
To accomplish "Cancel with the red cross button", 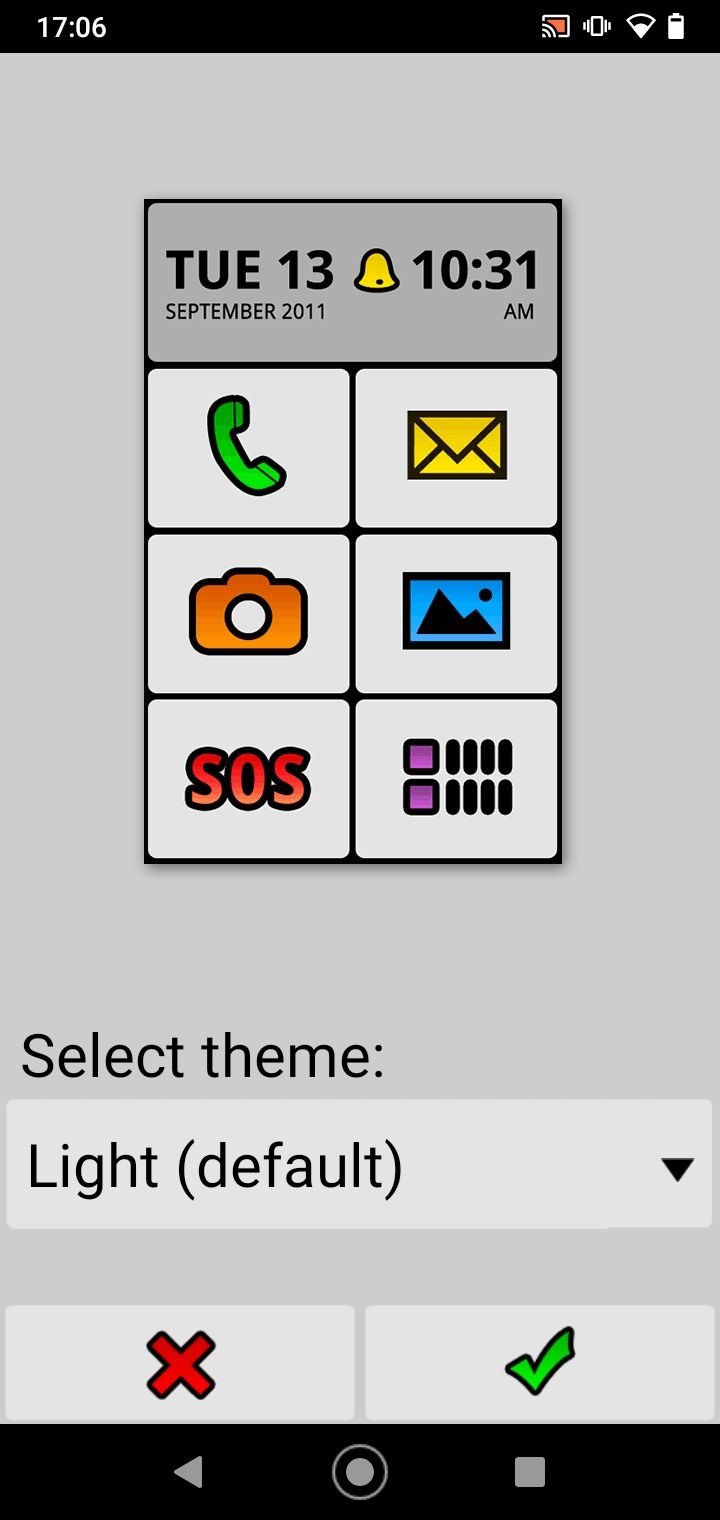I will click(180, 1363).
